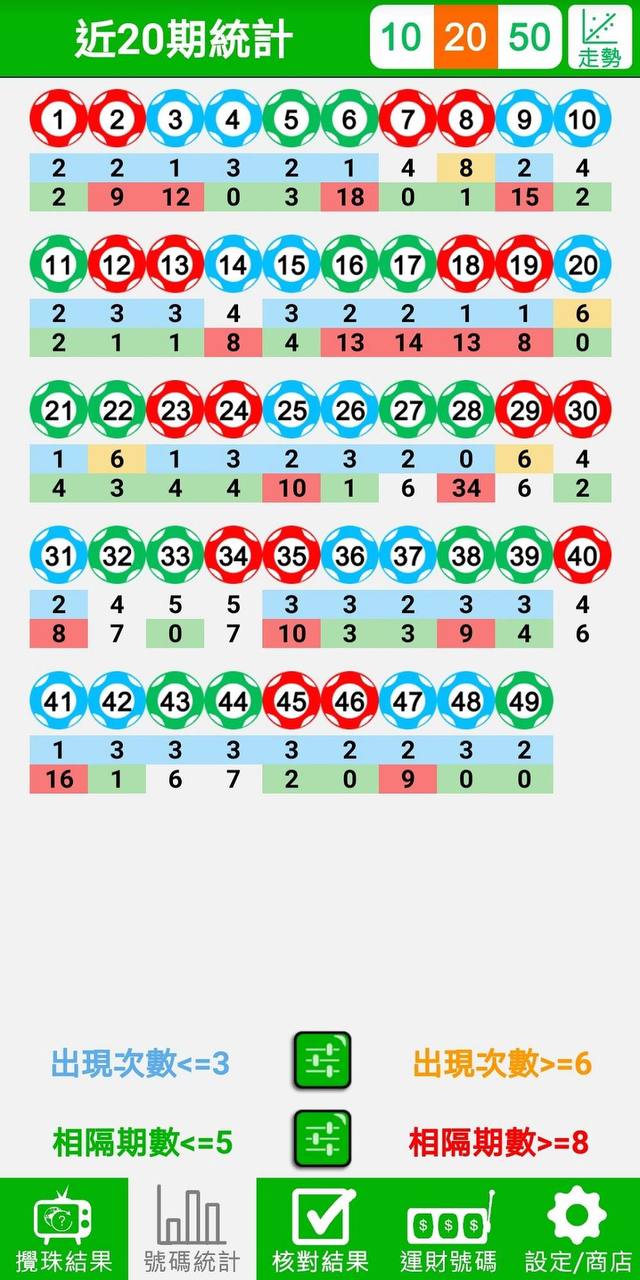Show statistics for last 50 draws
This screenshot has width=640, height=1280.
529,38
